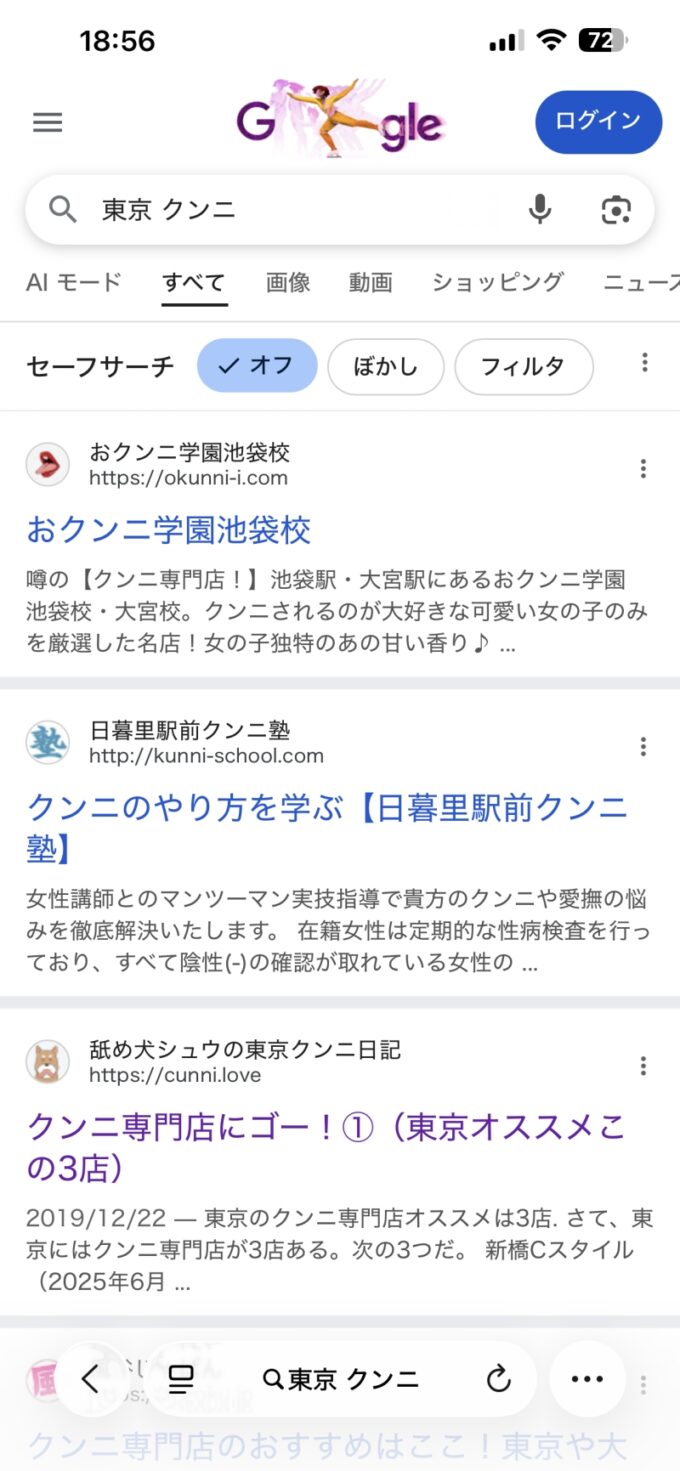Select the ぼかし SafeSearch chip
Image resolution: width=680 pixels, height=1471 pixels.
coord(385,366)
